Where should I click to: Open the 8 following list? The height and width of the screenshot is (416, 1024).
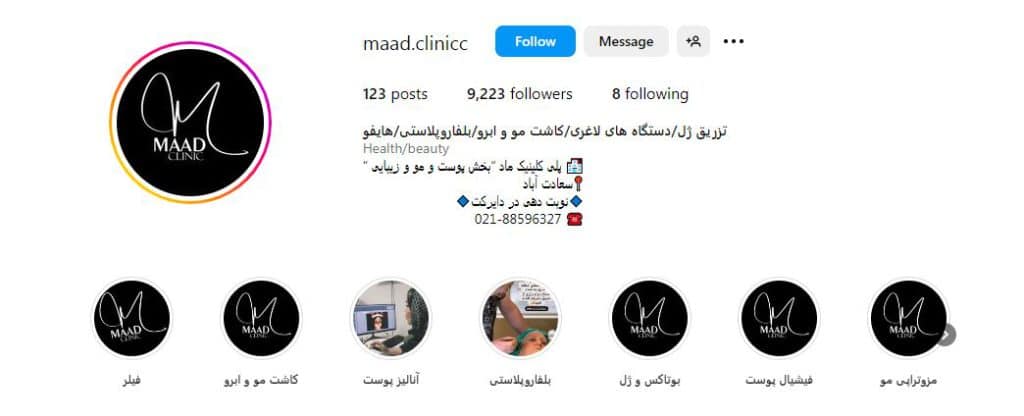(x=650, y=94)
